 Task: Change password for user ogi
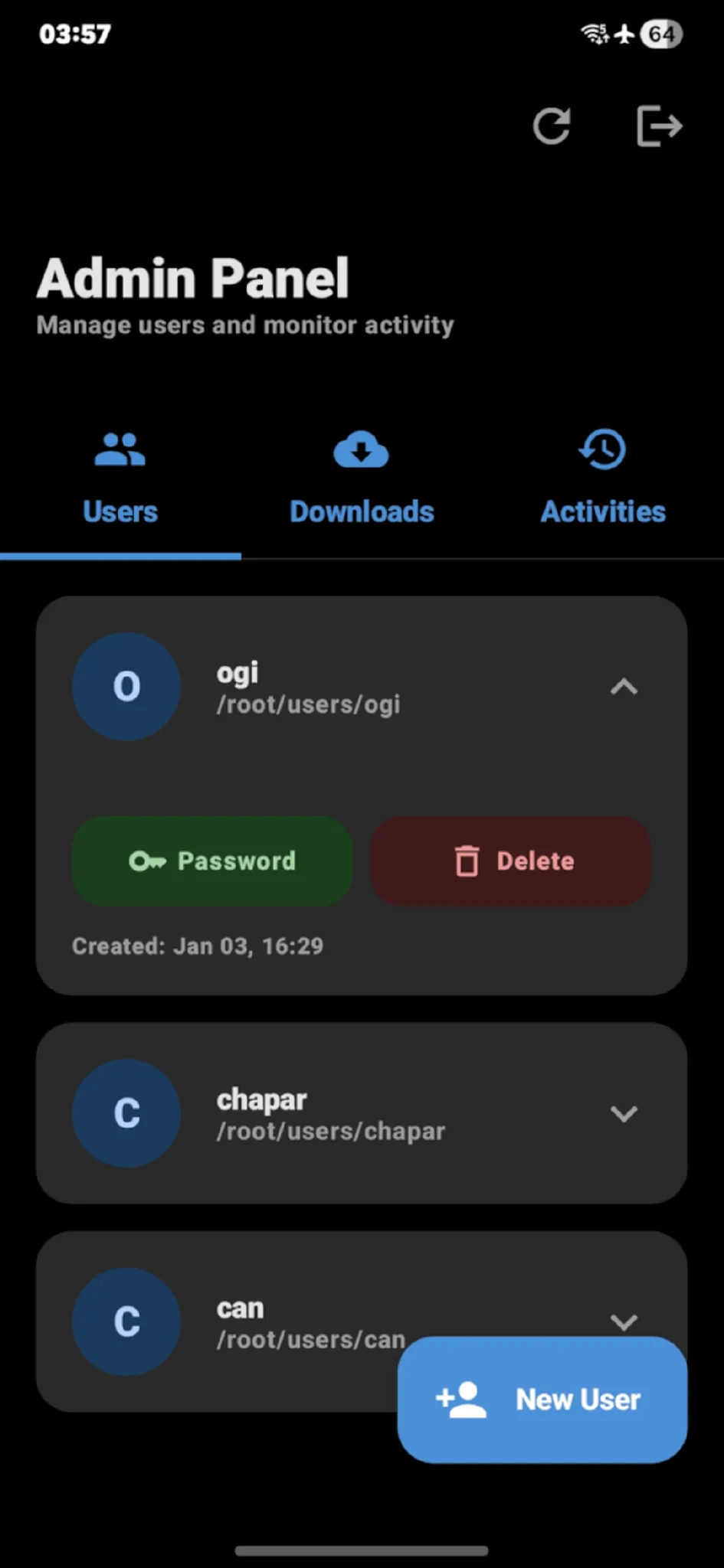click(212, 861)
